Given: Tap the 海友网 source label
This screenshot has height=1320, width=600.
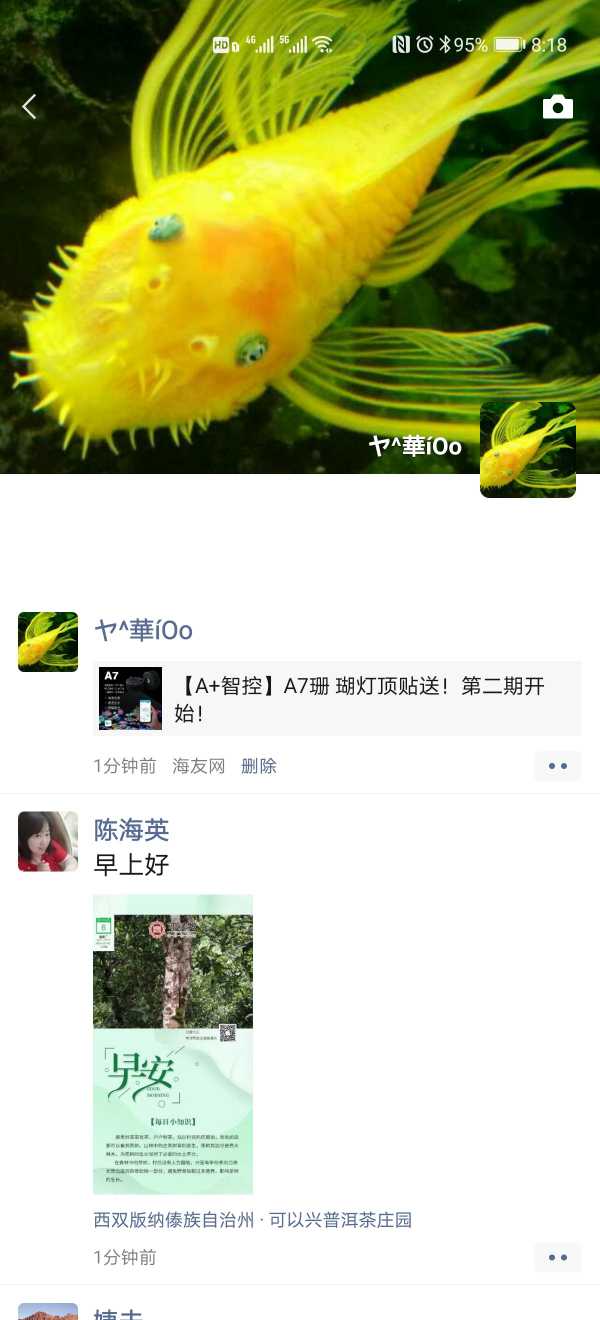Looking at the screenshot, I should point(198,766).
